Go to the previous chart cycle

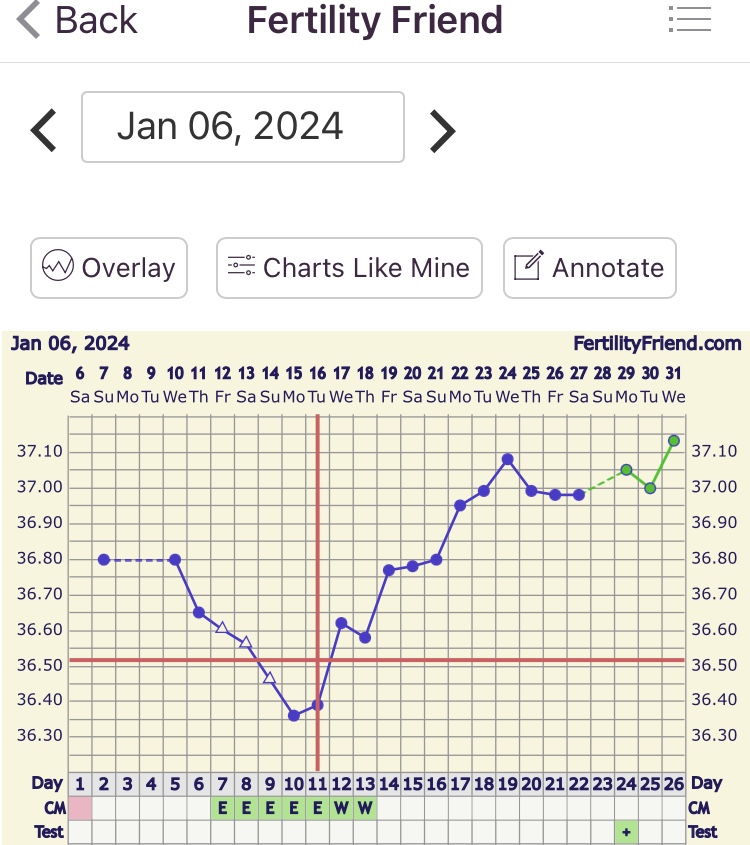44,130
